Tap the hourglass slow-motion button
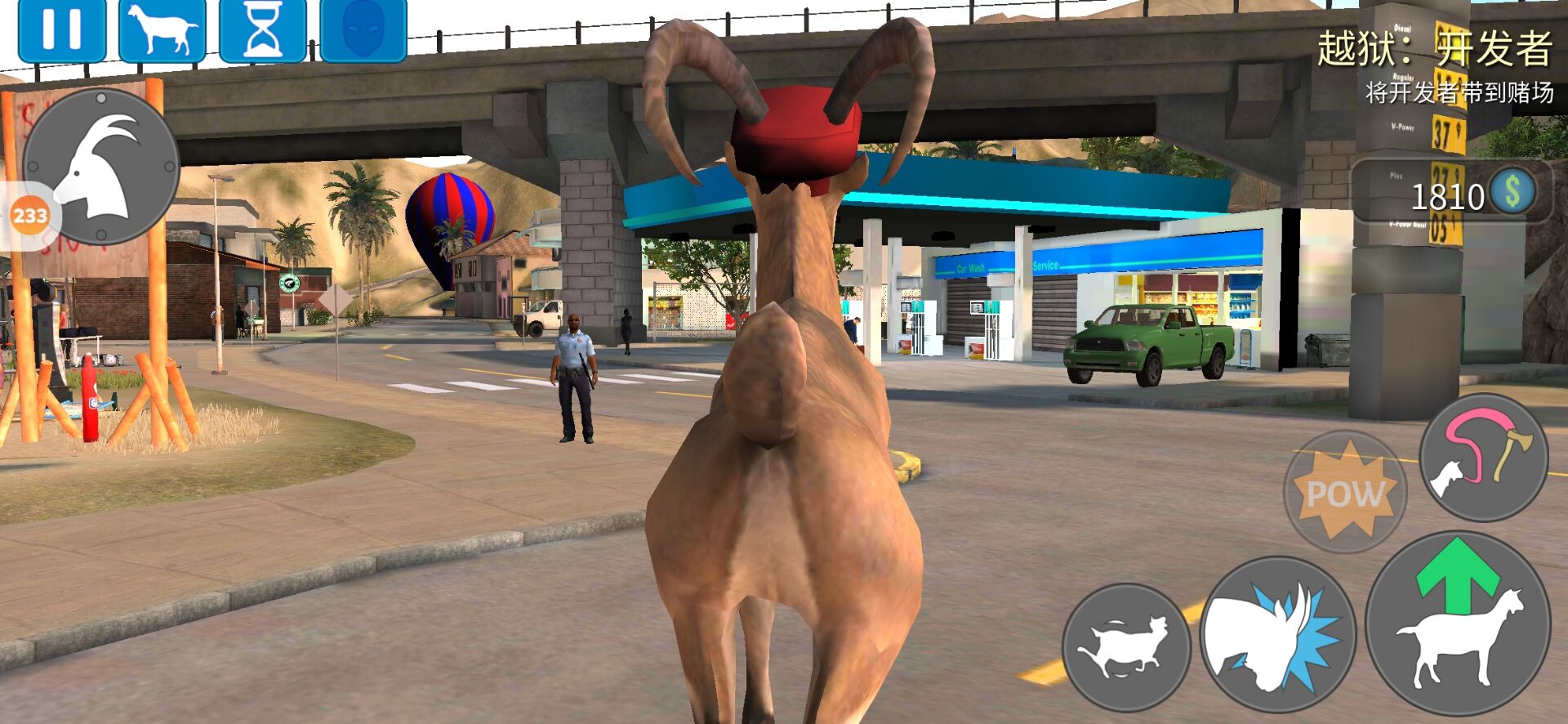1568x724 pixels. pos(262,30)
